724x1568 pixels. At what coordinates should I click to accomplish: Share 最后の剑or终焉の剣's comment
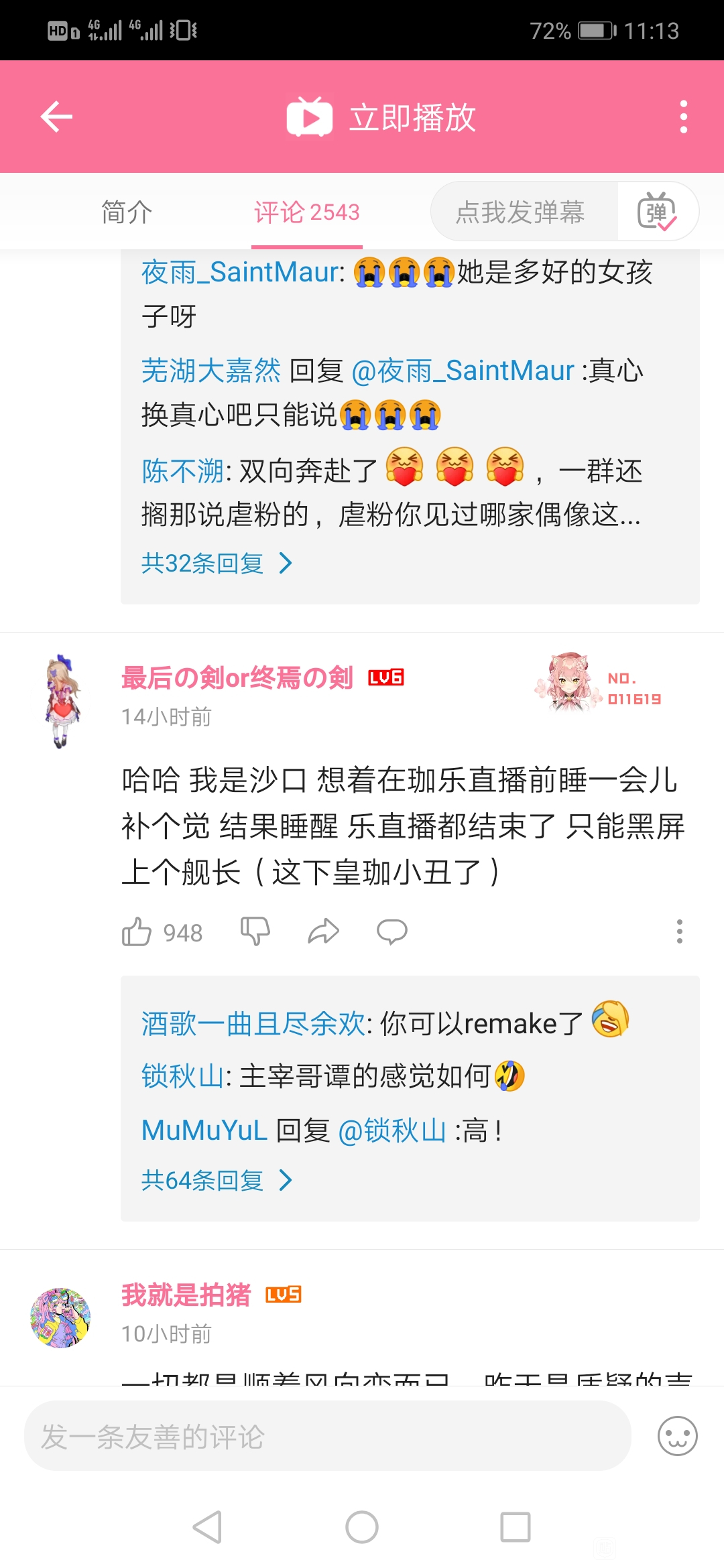[x=323, y=931]
